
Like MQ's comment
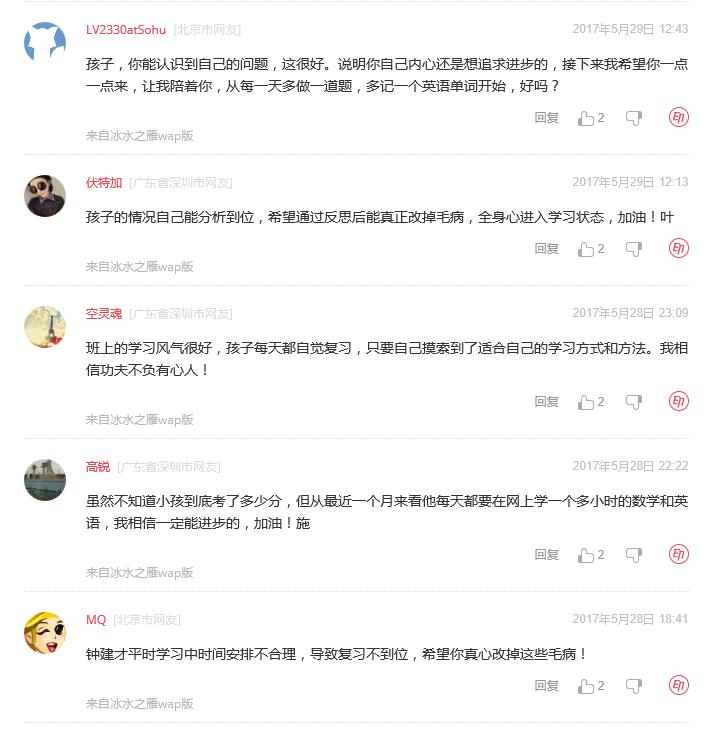(587, 686)
